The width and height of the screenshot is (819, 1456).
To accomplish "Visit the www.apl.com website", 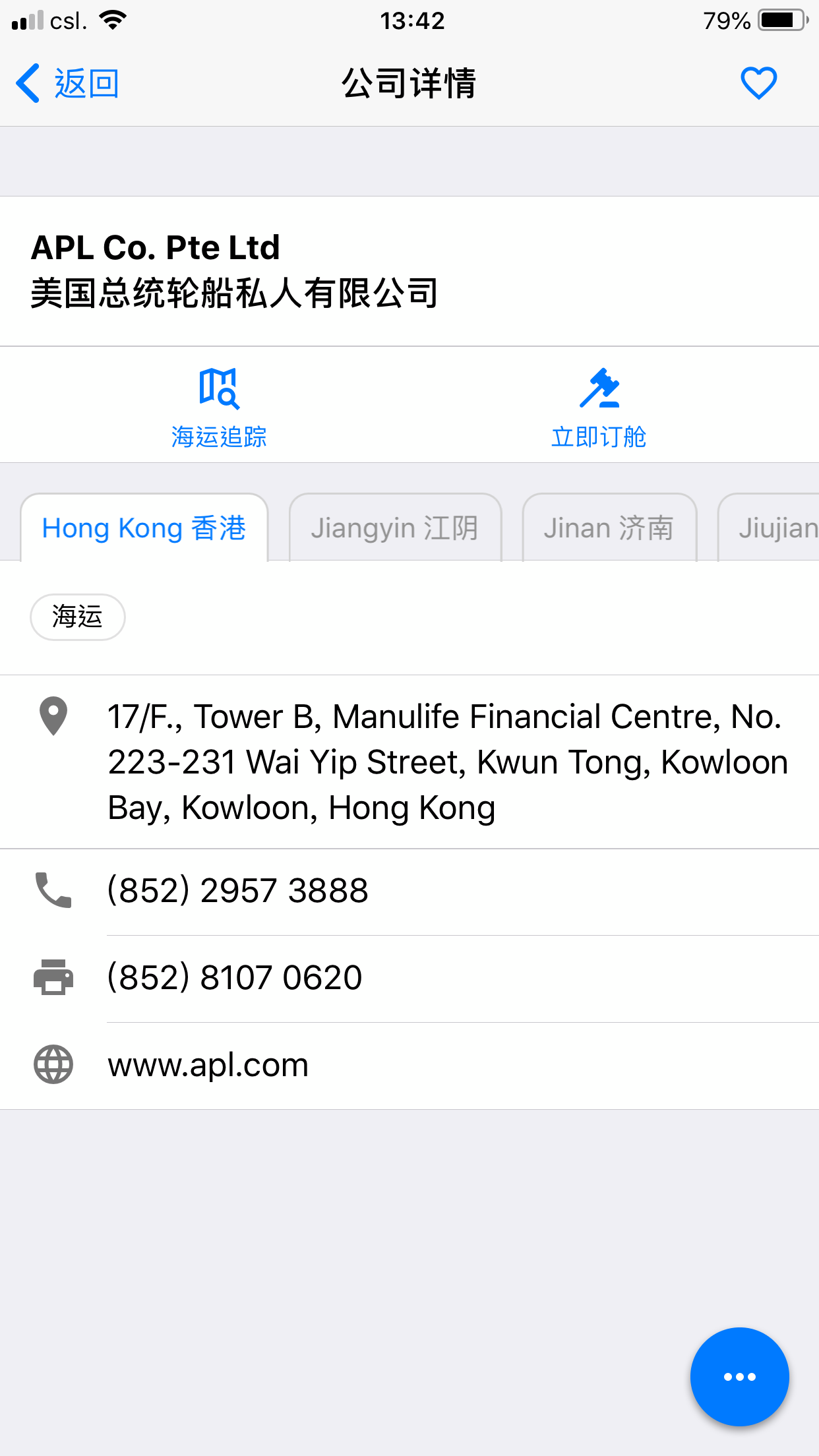I will [x=208, y=1065].
